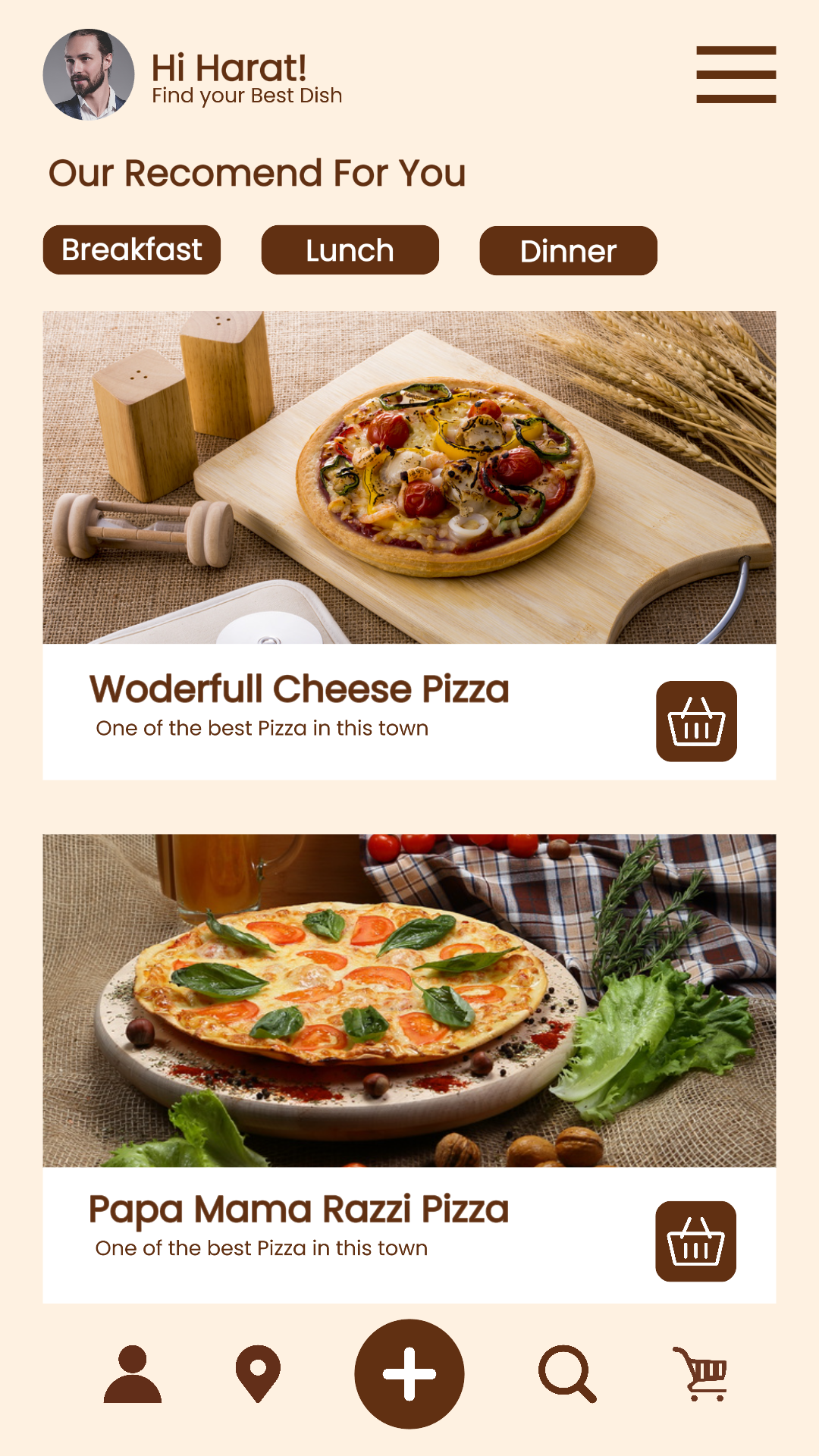Select the Breakfast category
The width and height of the screenshot is (819, 1456).
click(x=132, y=249)
